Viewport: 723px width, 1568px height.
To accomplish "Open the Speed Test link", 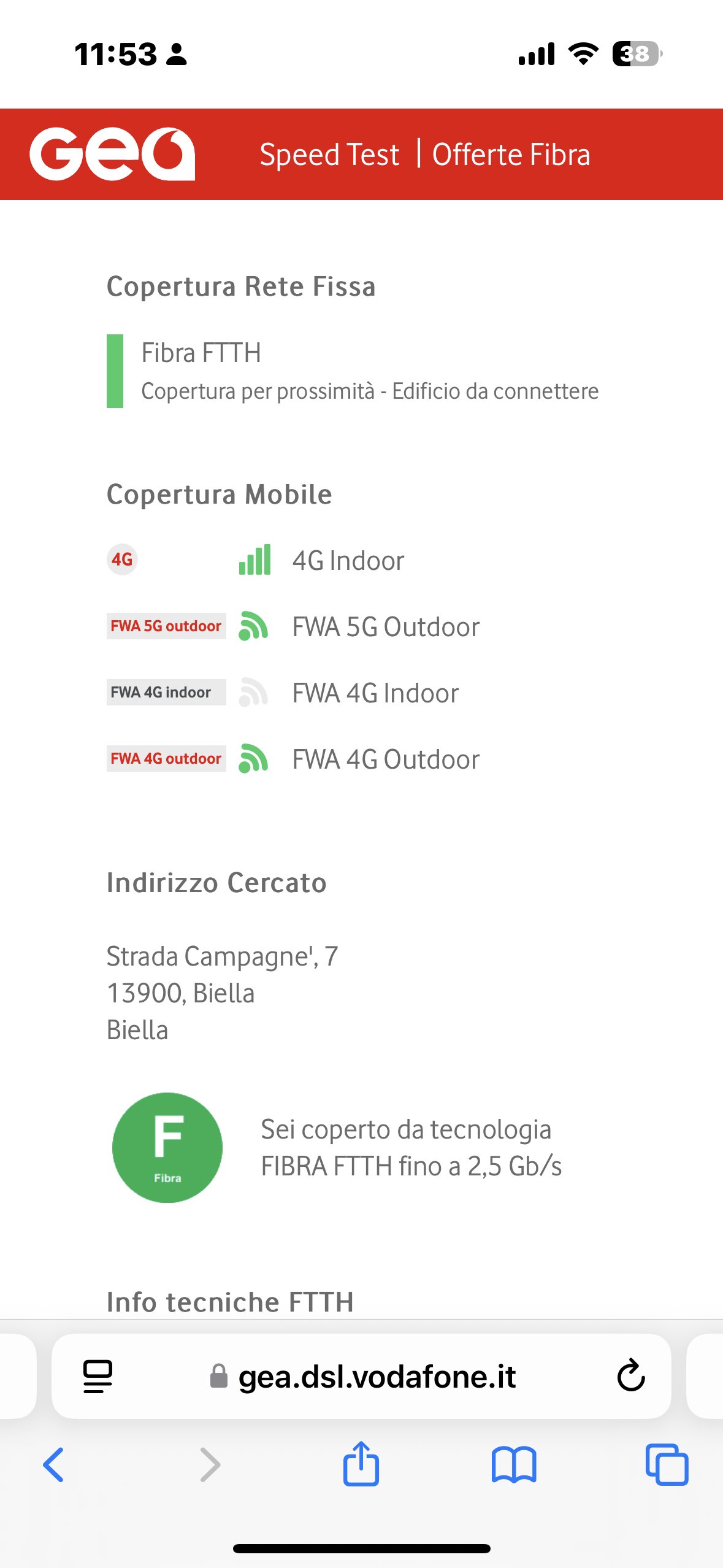I will tap(329, 155).
